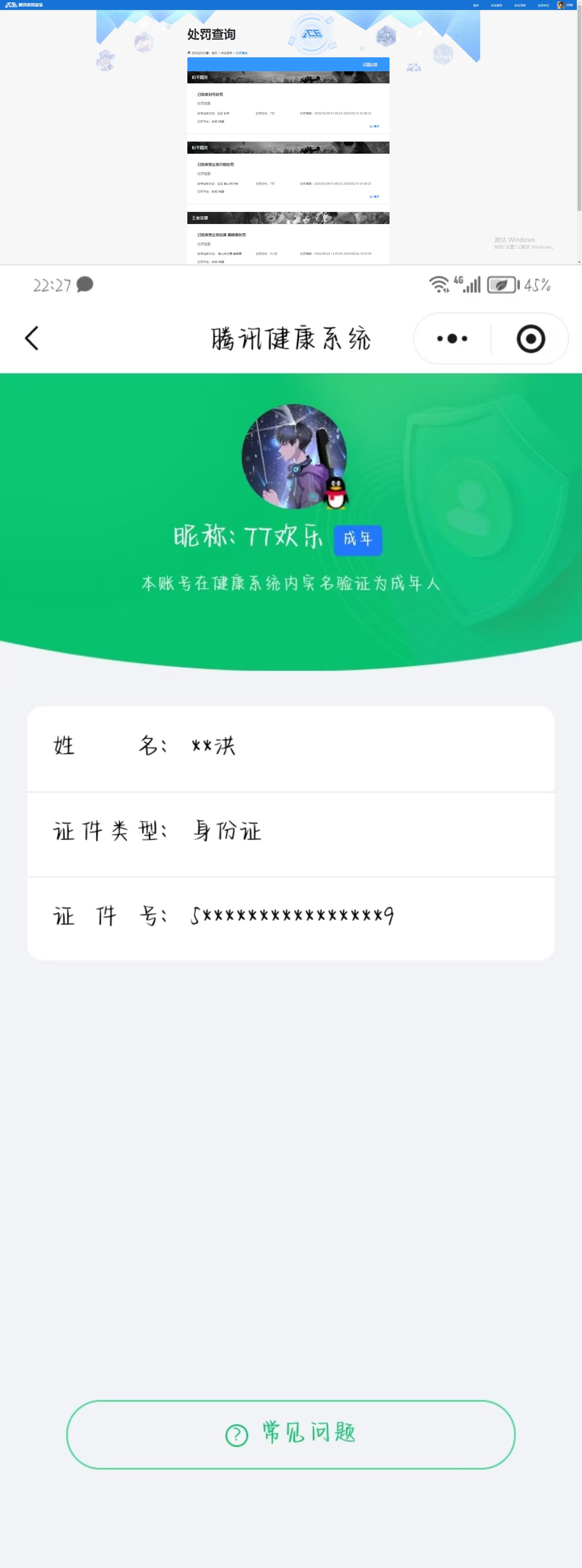Tap the circle target button in the capsule
The image size is (582, 1568).
[531, 338]
